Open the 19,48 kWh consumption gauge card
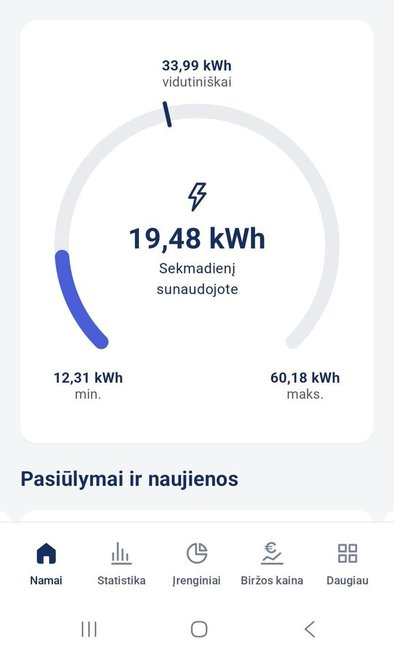Image resolution: width=394 pixels, height=654 pixels. pos(197,231)
